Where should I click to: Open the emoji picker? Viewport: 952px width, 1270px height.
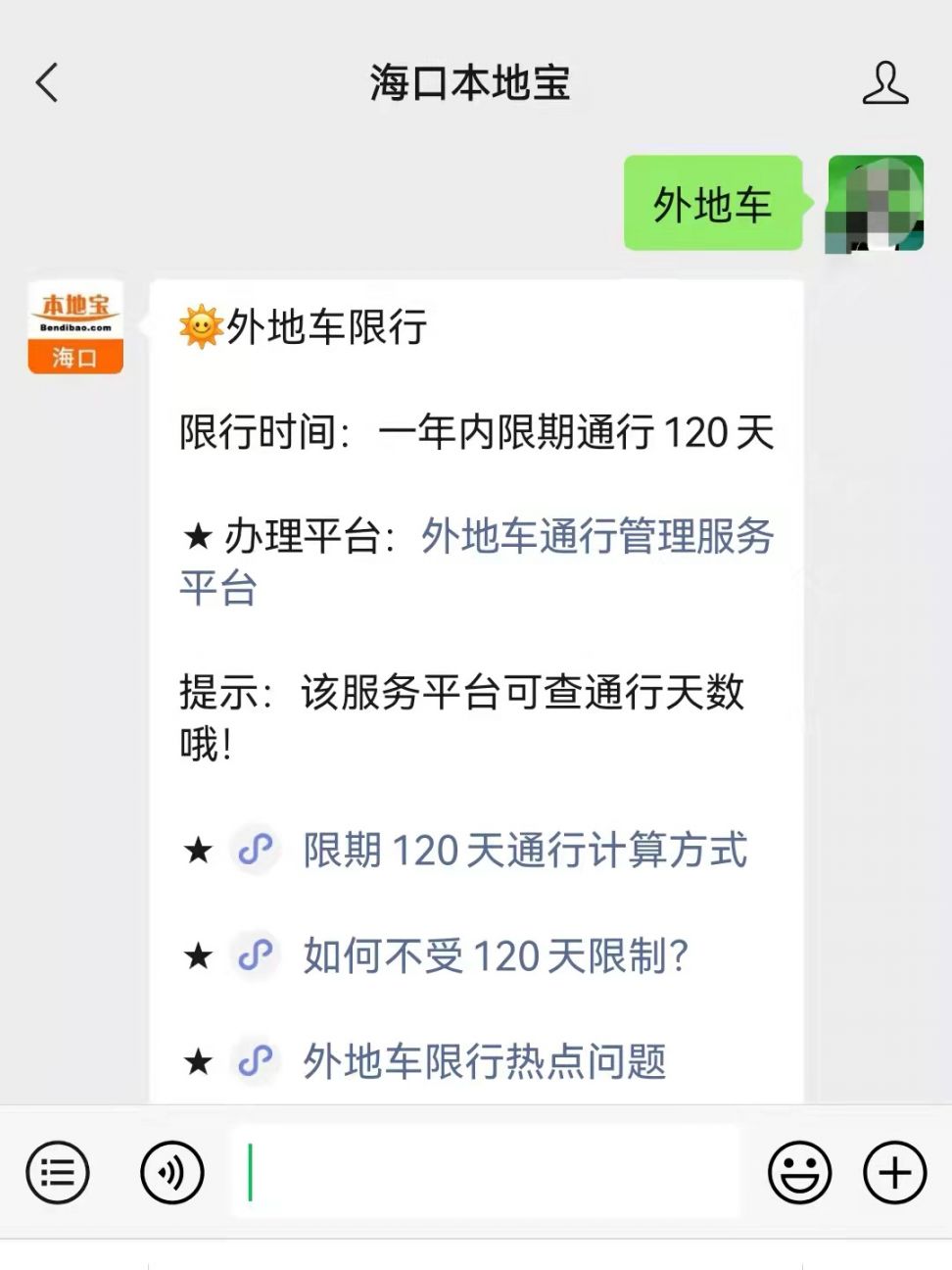click(800, 1171)
